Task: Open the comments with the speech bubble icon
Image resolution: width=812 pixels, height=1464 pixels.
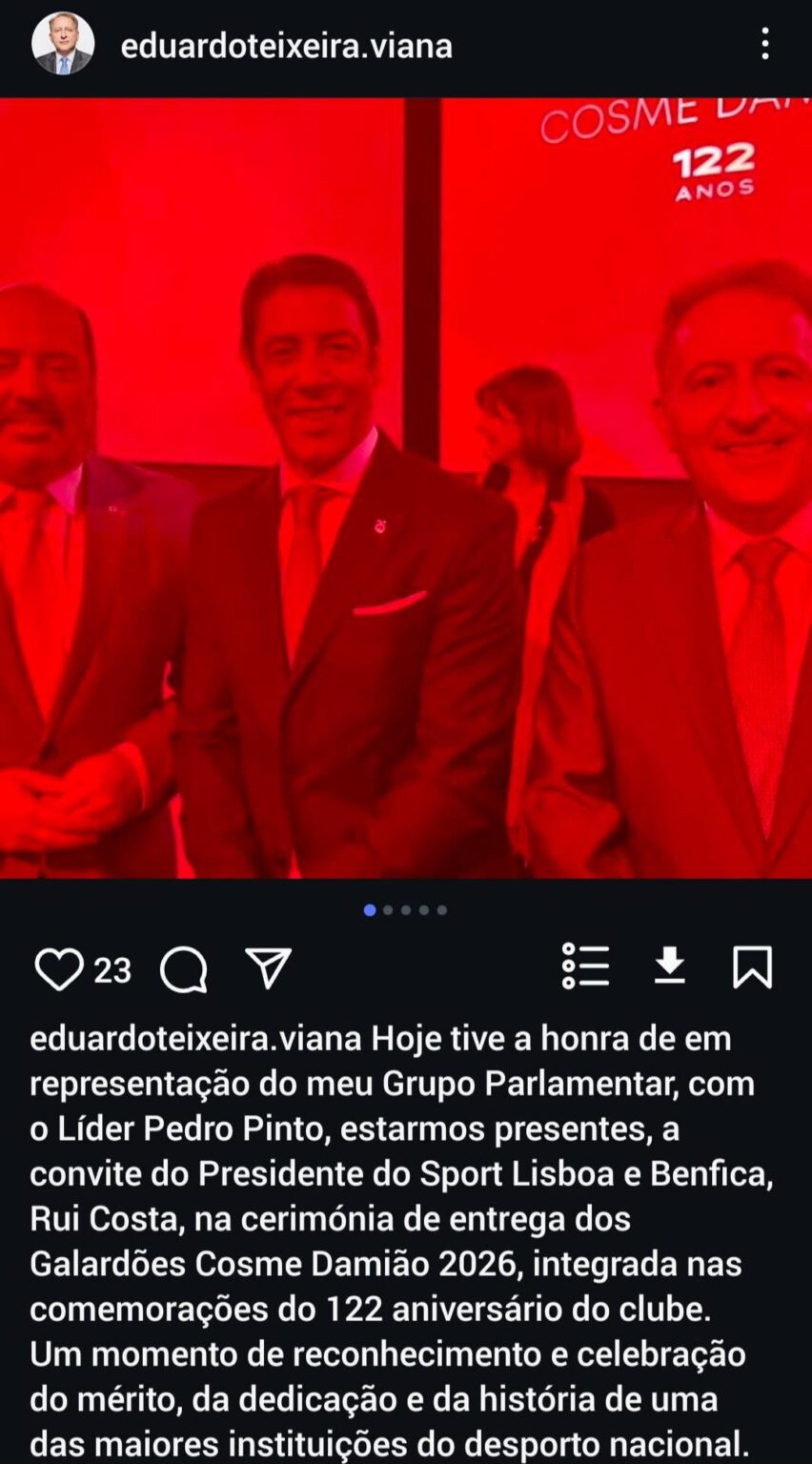Action: tap(184, 967)
